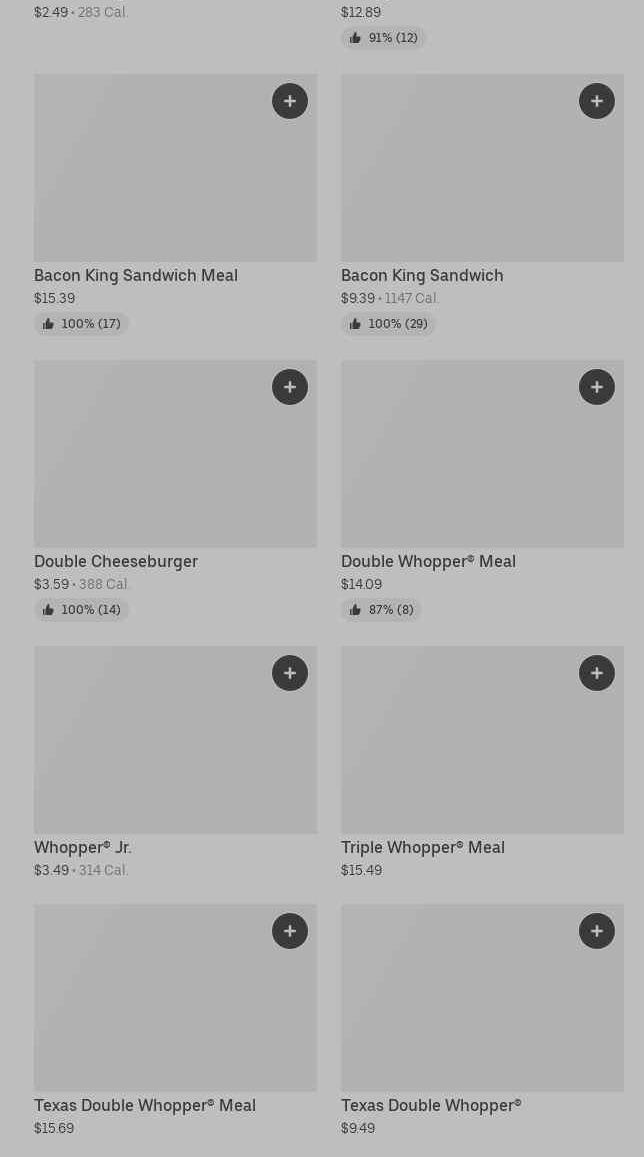View the Double Whopper Meal card
The width and height of the screenshot is (644, 1157).
coord(482,491)
